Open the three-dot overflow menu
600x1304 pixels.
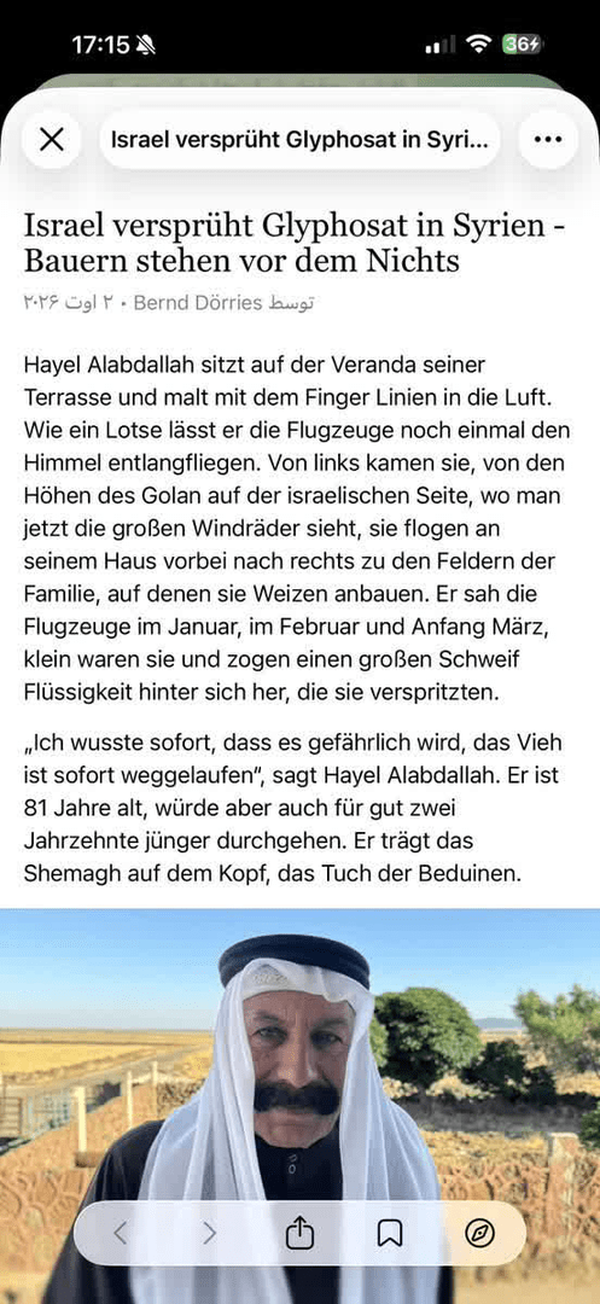[x=548, y=139]
